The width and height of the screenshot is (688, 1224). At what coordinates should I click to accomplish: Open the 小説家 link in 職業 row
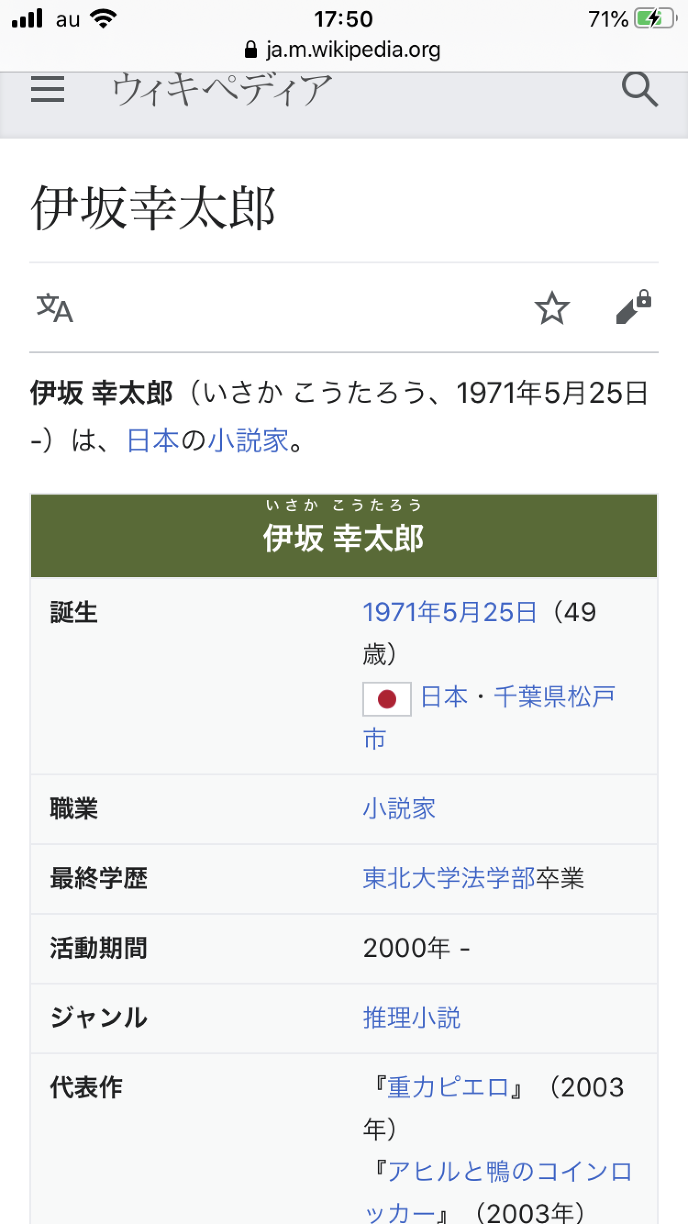[399, 808]
